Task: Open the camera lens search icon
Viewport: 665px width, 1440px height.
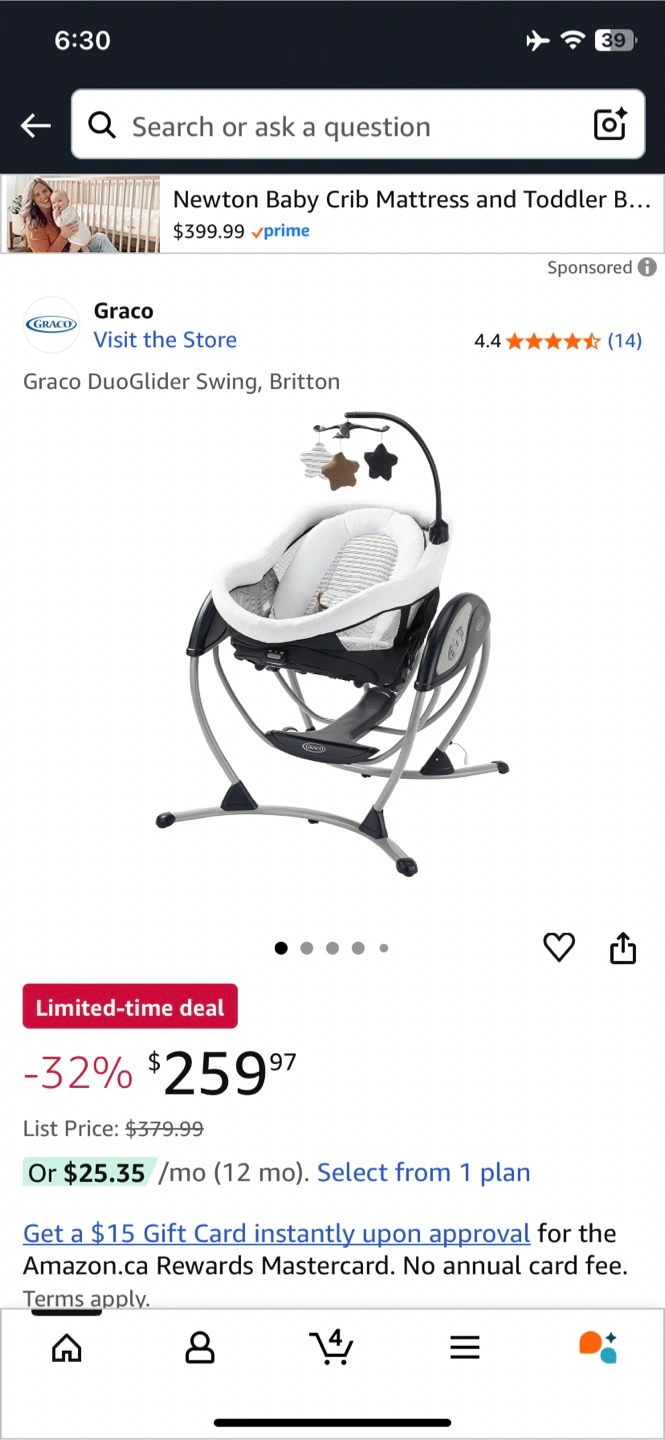Action: [x=610, y=125]
